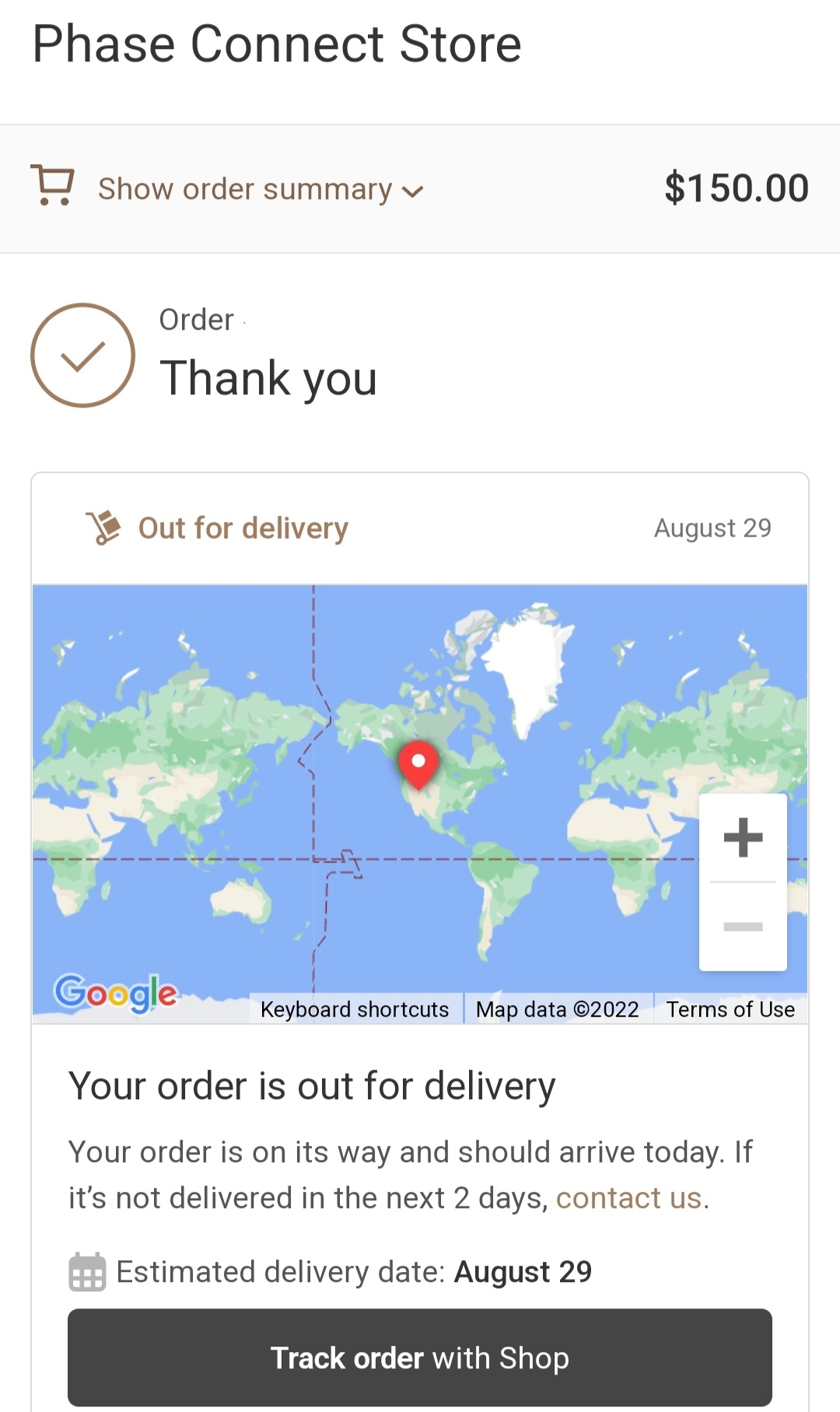Track order with Shop
This screenshot has height=1412, width=840.
pyautogui.click(x=420, y=1358)
